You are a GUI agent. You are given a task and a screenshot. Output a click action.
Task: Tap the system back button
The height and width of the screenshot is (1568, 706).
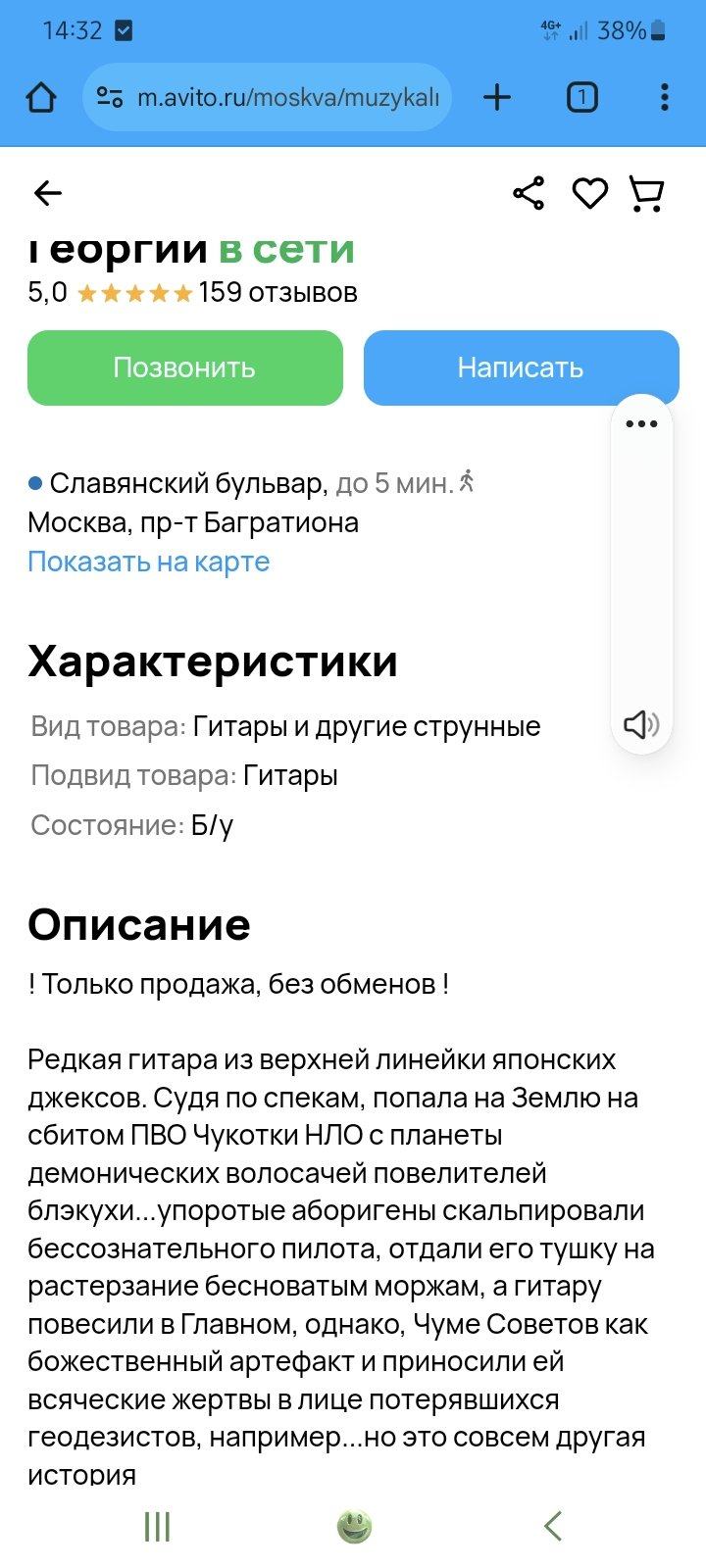553,1526
